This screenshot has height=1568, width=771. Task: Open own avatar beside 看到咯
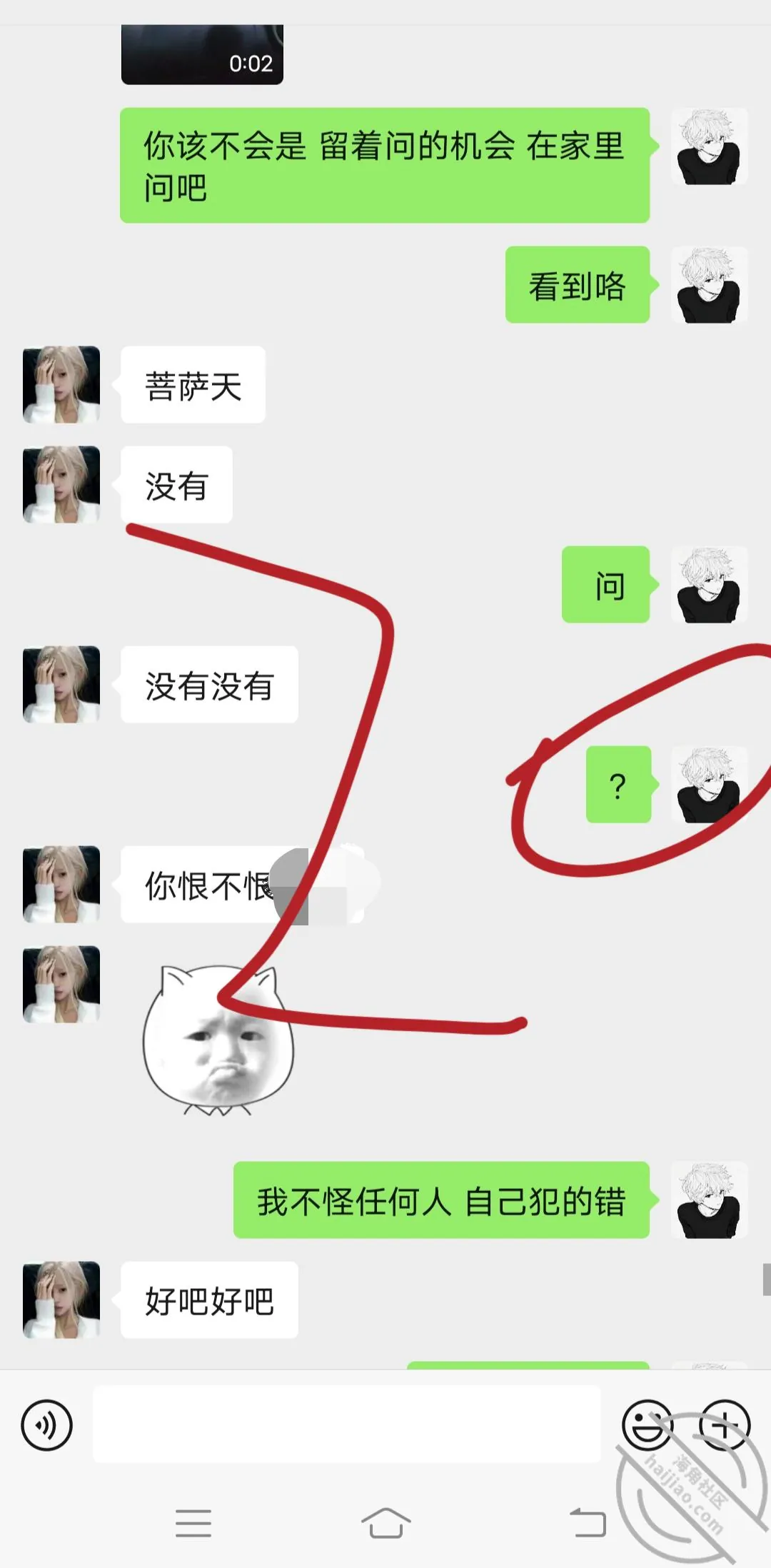(x=710, y=285)
